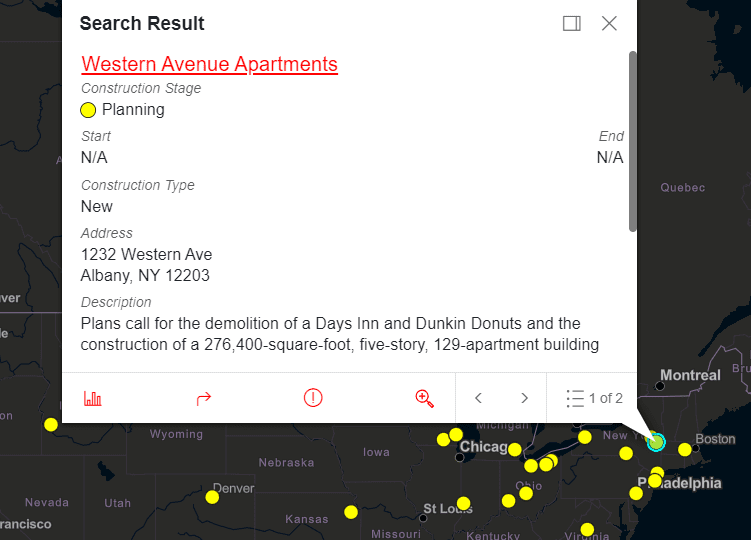
Task: Zoom to this result with the magnifier
Action: (x=424, y=398)
